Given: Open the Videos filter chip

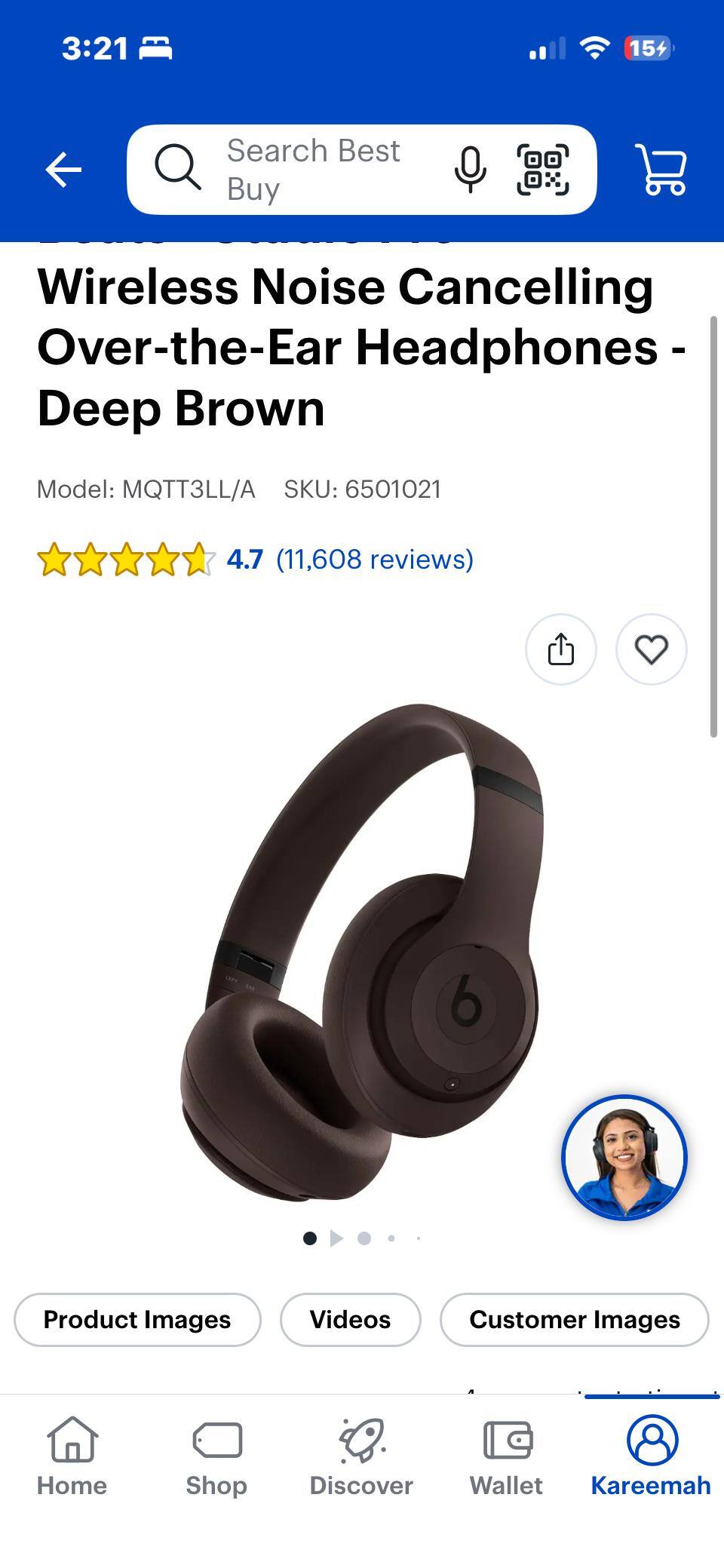Looking at the screenshot, I should 350,1320.
